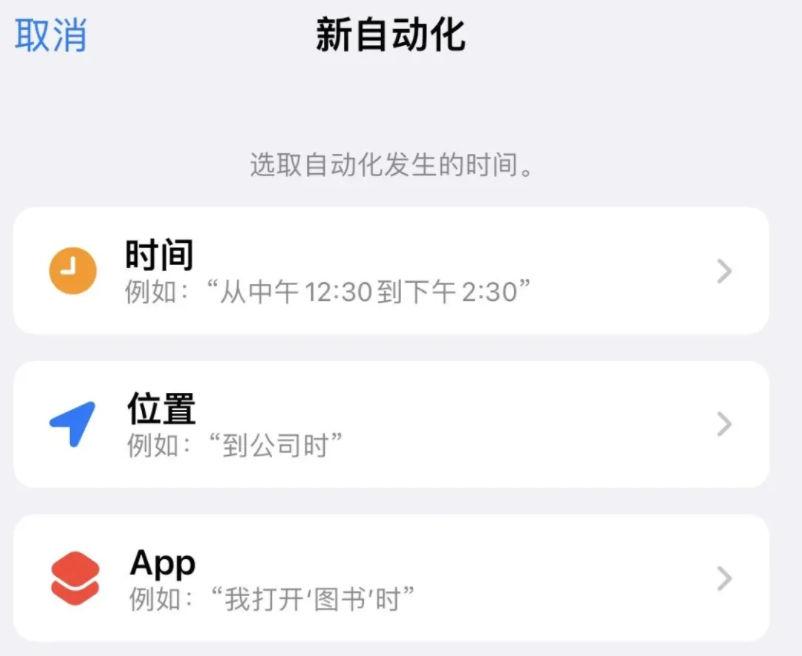Select the 时间 automation trigger
Viewport: 802px width, 656px height.
tap(390, 271)
